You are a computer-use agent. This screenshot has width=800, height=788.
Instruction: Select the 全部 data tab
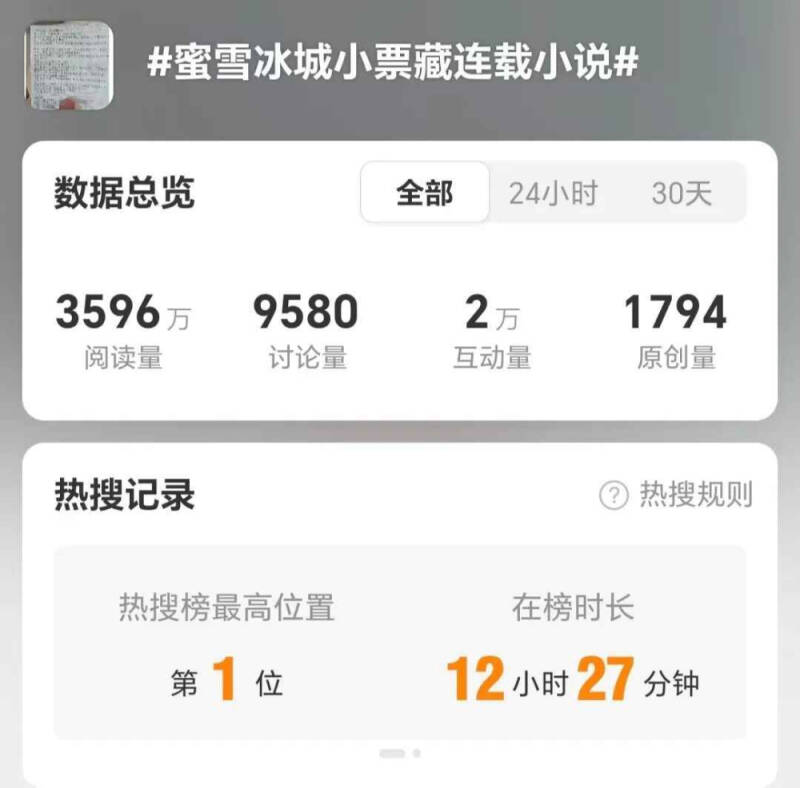(x=425, y=193)
